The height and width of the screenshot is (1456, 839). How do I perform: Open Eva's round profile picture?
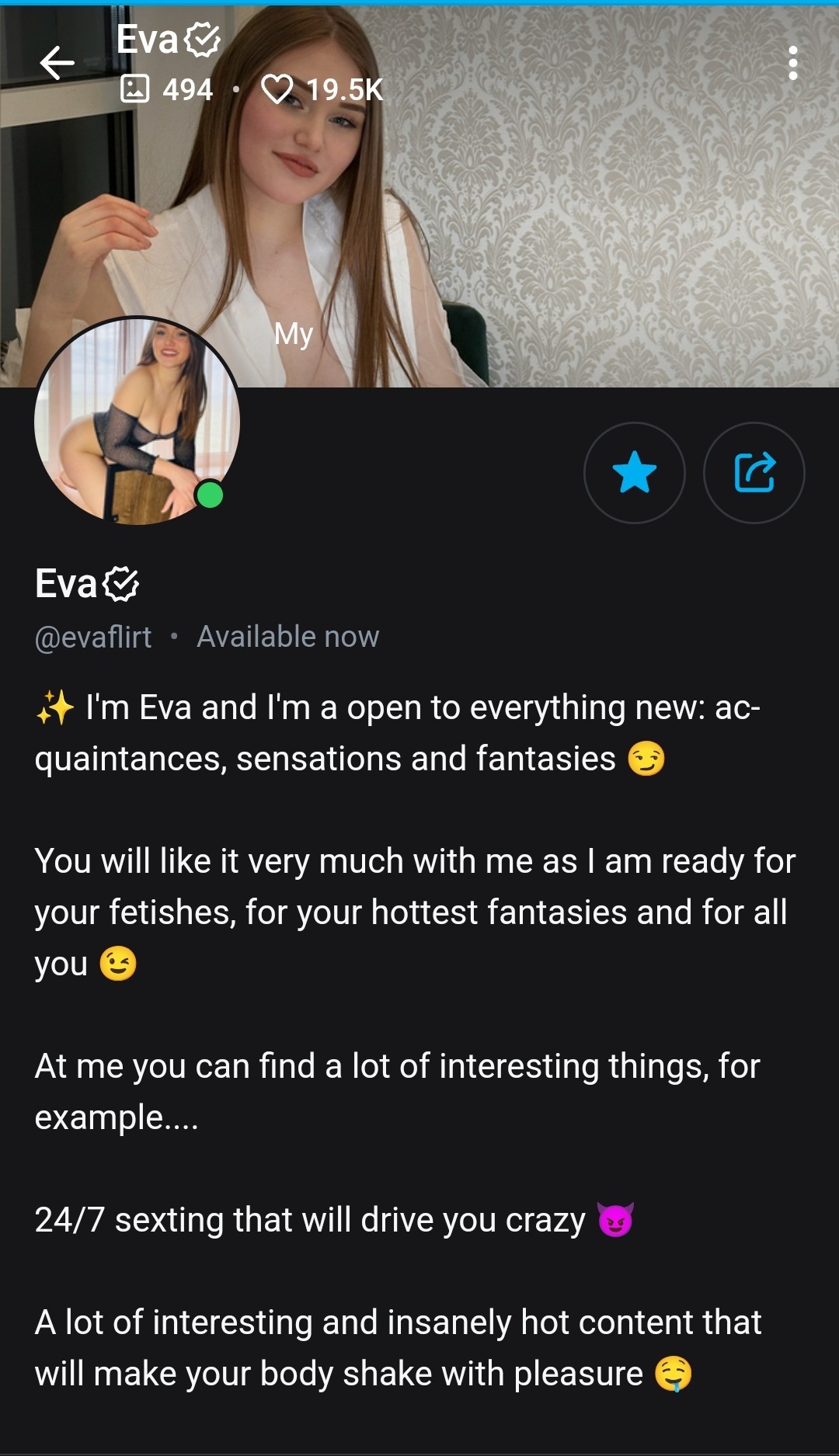[137, 420]
